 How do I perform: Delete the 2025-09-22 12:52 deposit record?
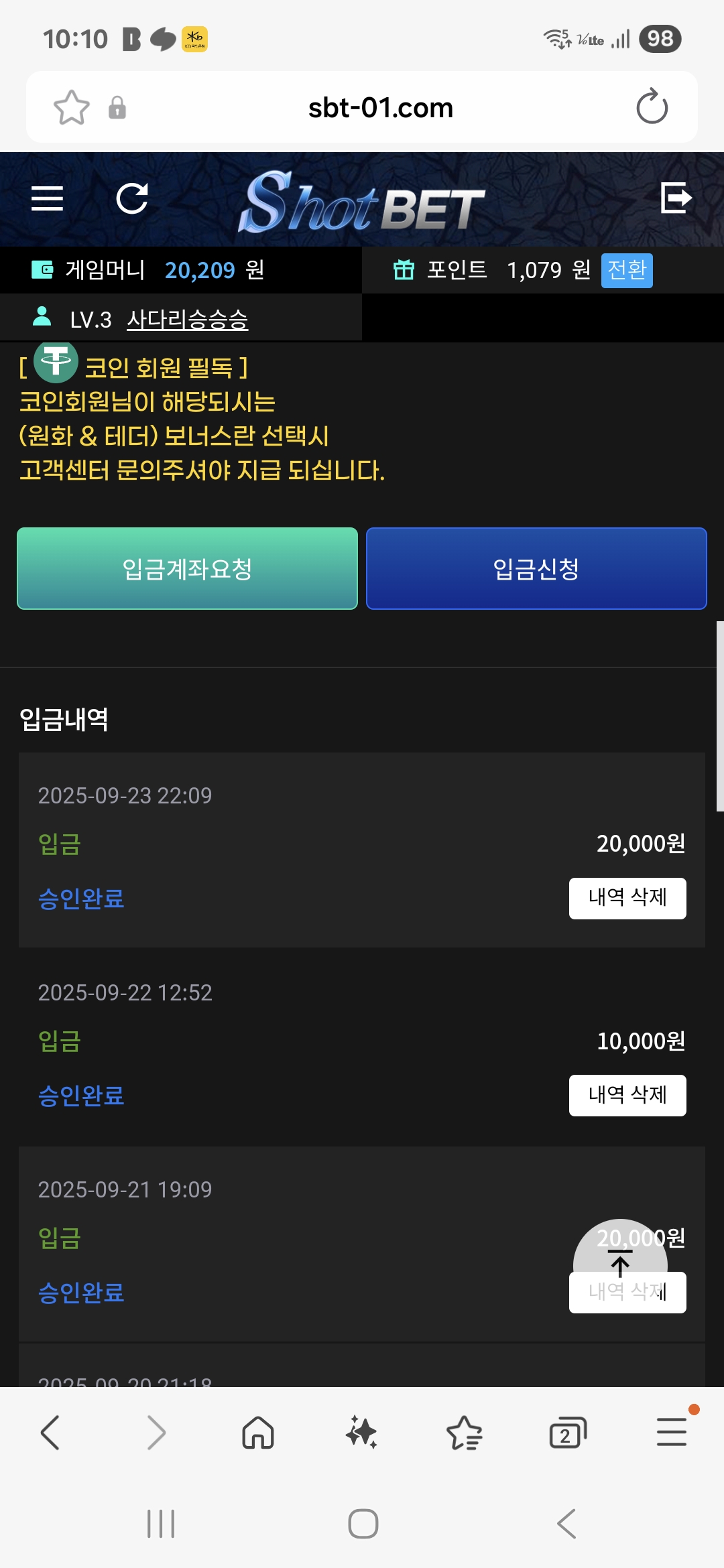(627, 1095)
